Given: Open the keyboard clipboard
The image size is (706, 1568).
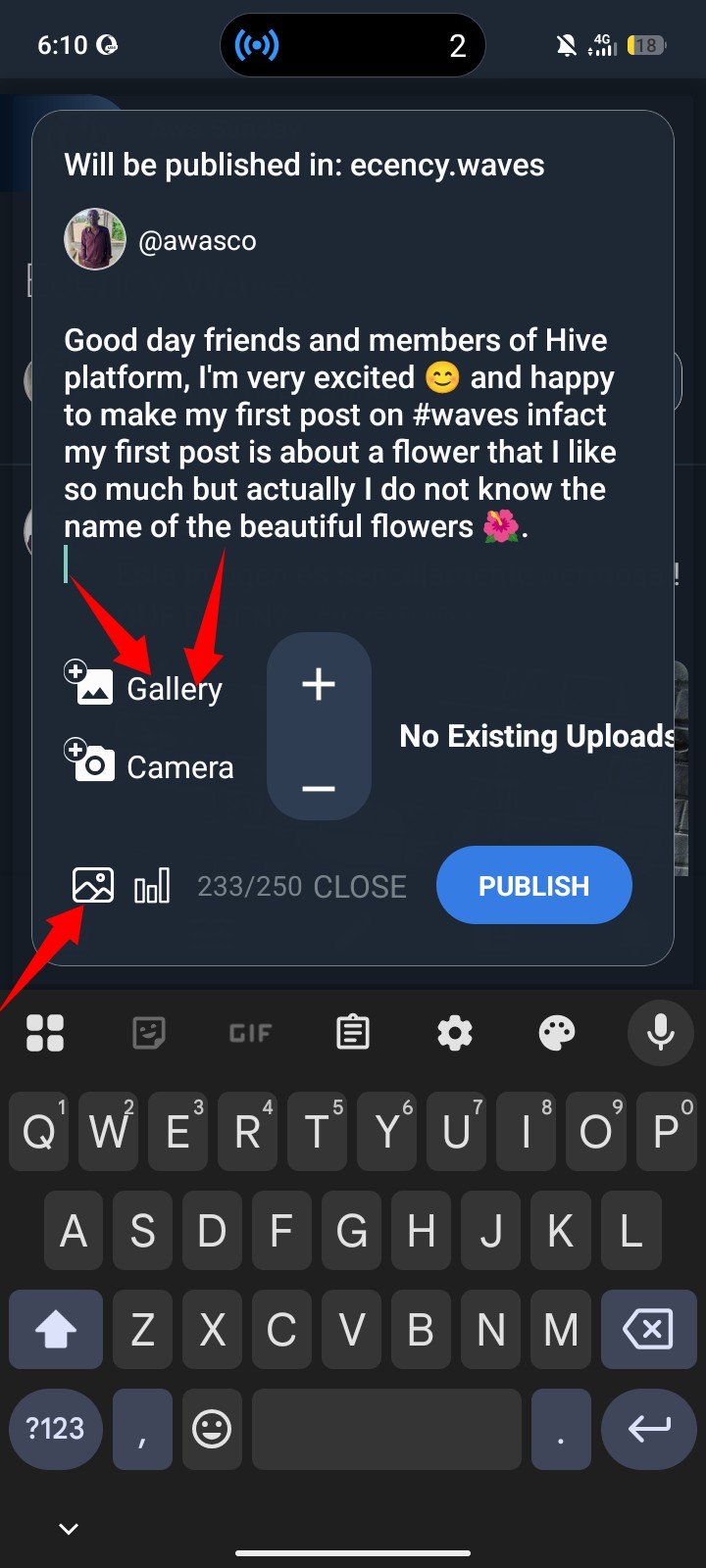Looking at the screenshot, I should (x=352, y=1032).
